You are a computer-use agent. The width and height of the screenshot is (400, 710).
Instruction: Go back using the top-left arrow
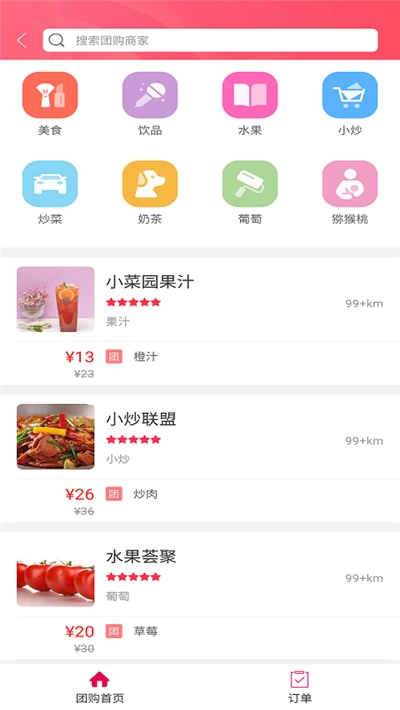click(22, 40)
